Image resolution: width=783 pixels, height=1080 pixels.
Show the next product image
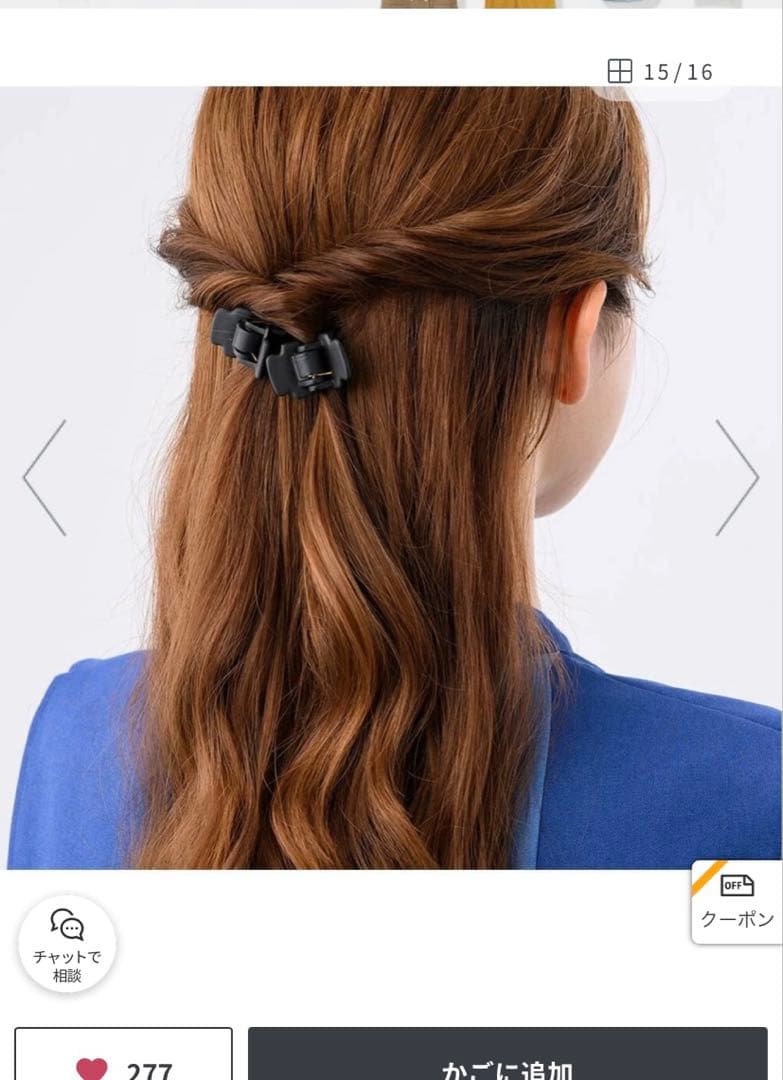click(737, 478)
